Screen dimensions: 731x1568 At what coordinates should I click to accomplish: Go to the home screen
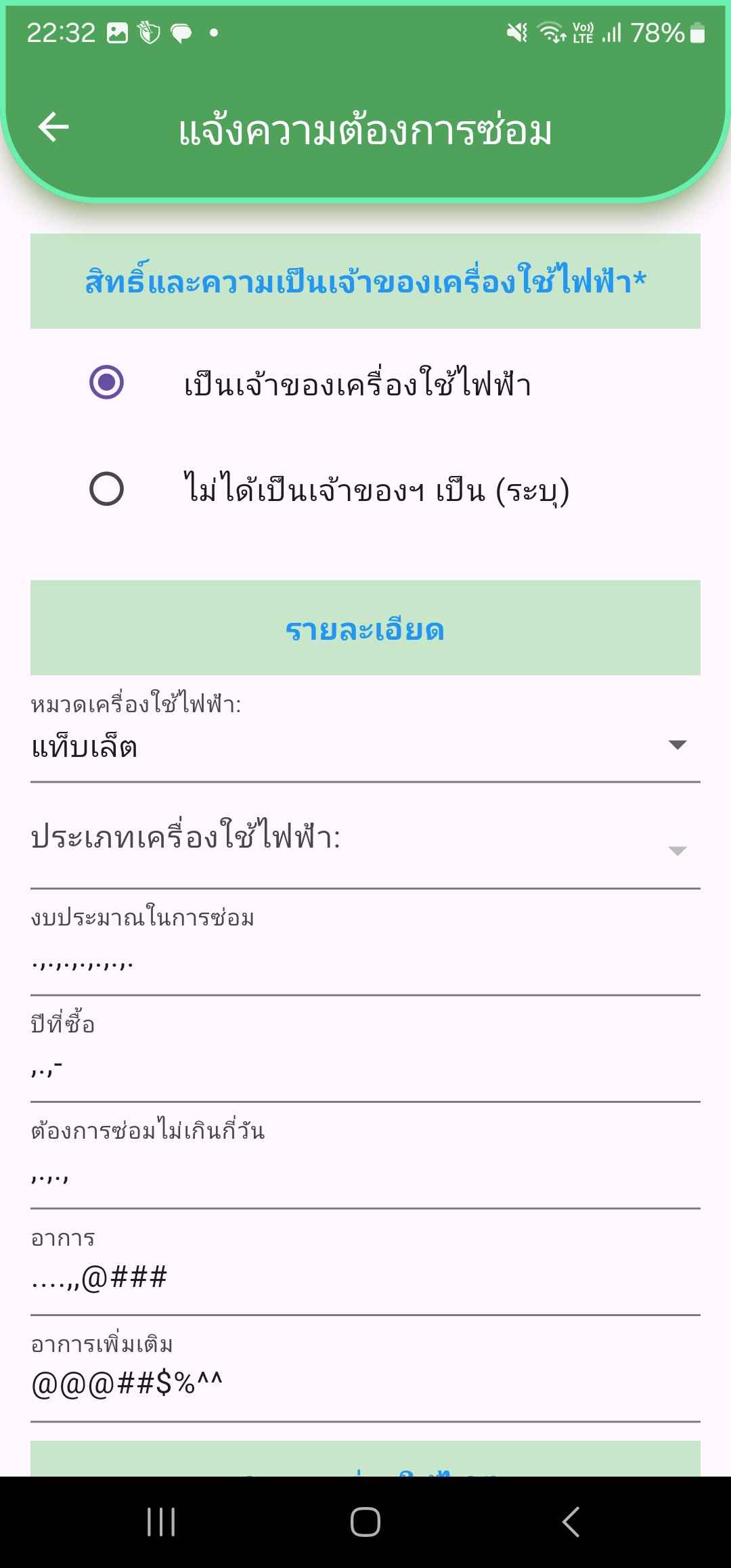(x=365, y=1522)
